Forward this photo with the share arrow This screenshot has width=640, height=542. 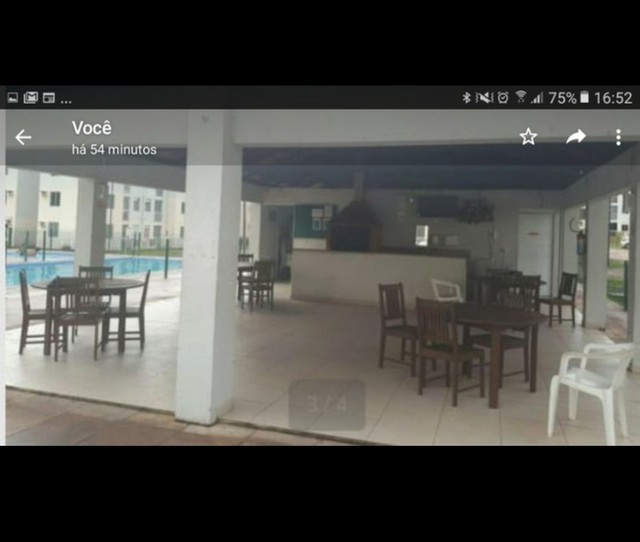[576, 137]
